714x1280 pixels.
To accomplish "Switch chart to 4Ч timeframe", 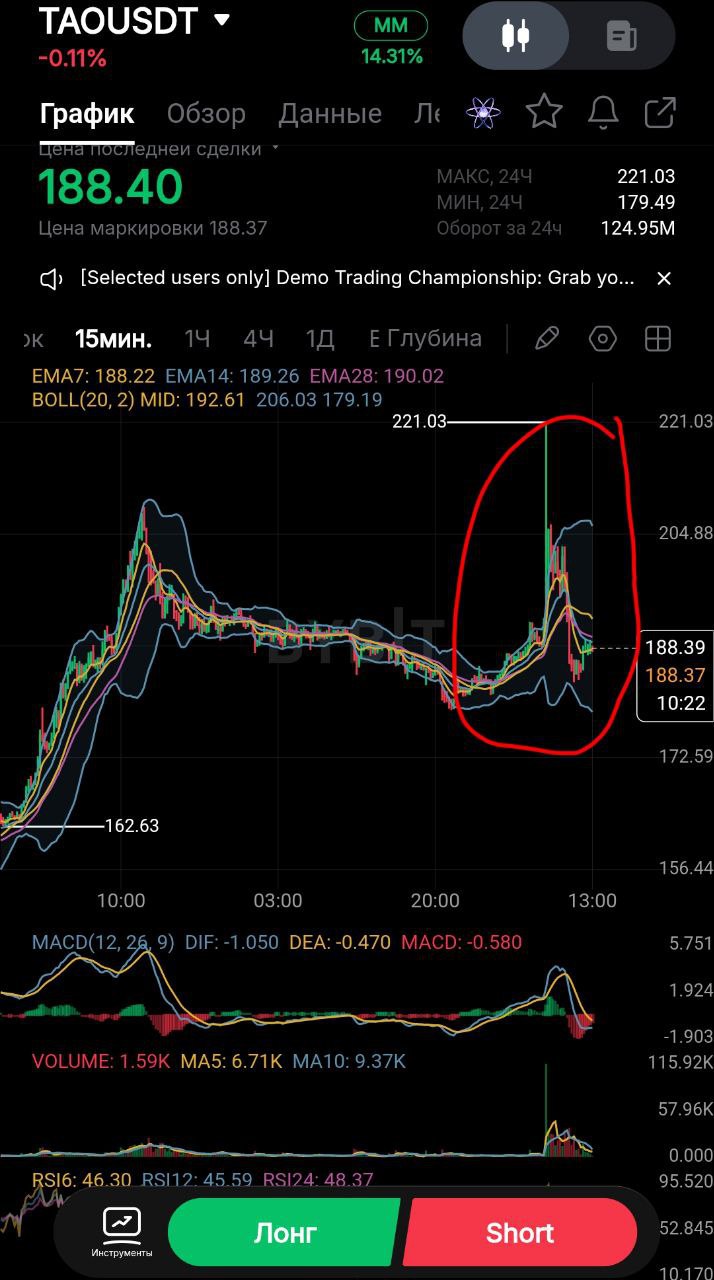I will pyautogui.click(x=258, y=339).
